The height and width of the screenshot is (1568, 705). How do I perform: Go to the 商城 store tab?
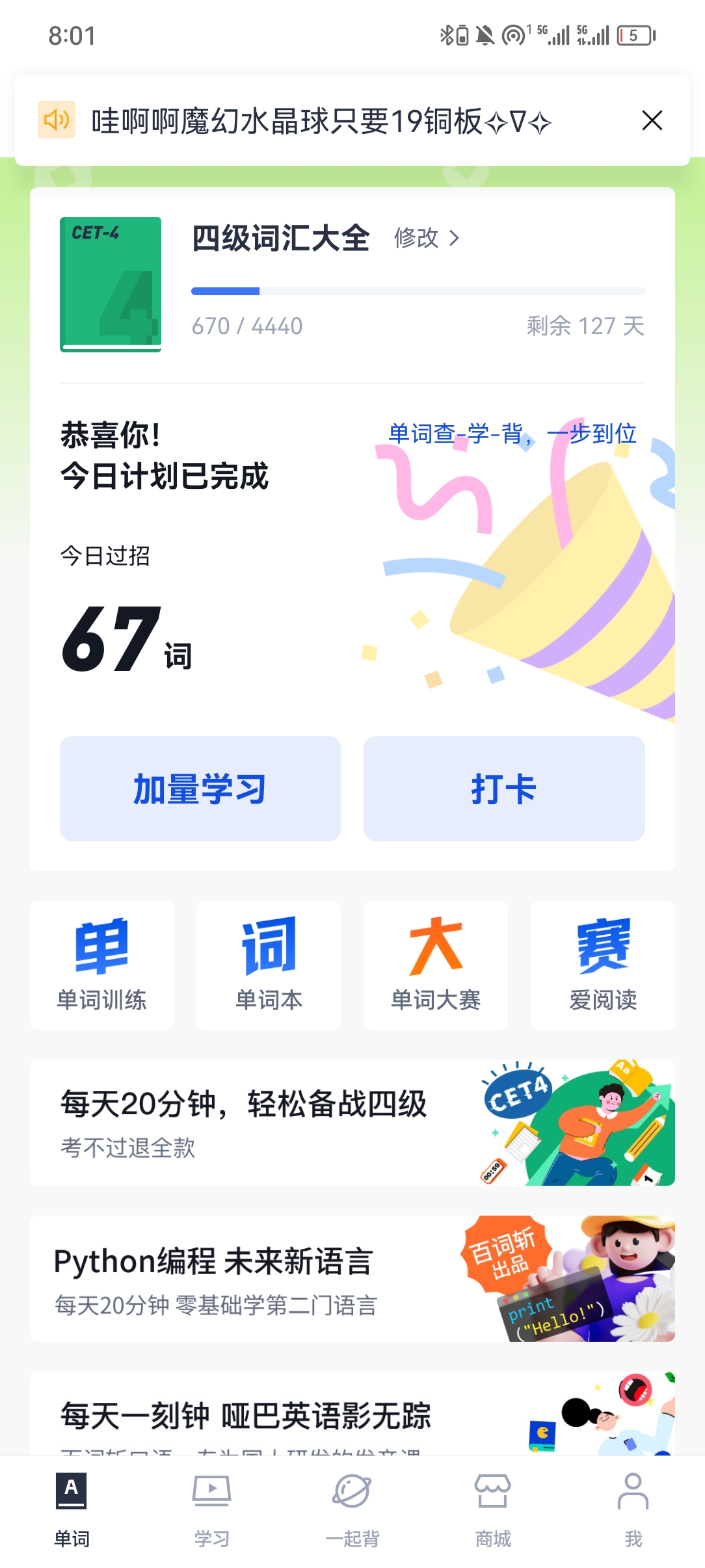coord(493,1511)
